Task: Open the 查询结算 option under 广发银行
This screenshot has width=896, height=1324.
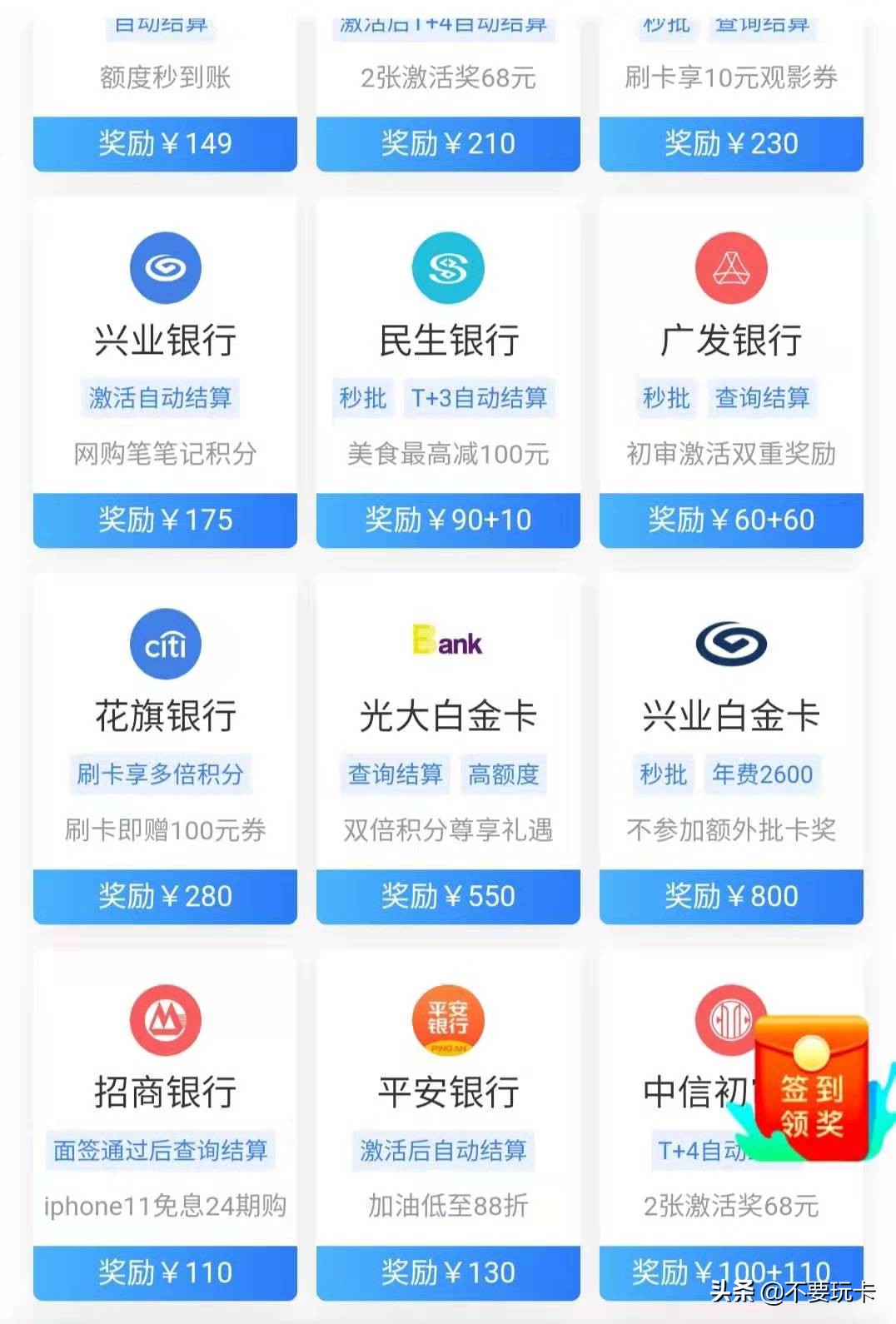Action: [x=762, y=397]
